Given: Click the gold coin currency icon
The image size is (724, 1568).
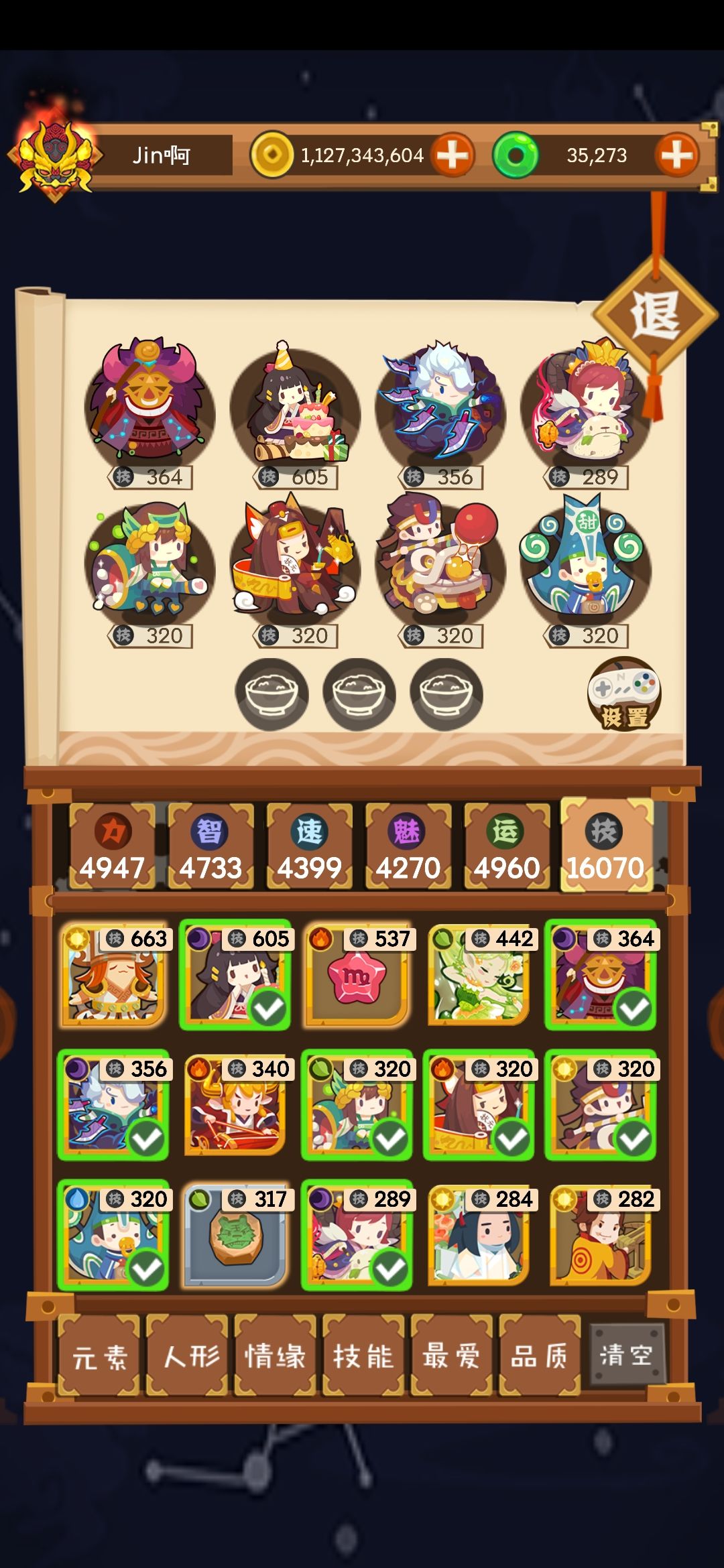Looking at the screenshot, I should click(271, 155).
